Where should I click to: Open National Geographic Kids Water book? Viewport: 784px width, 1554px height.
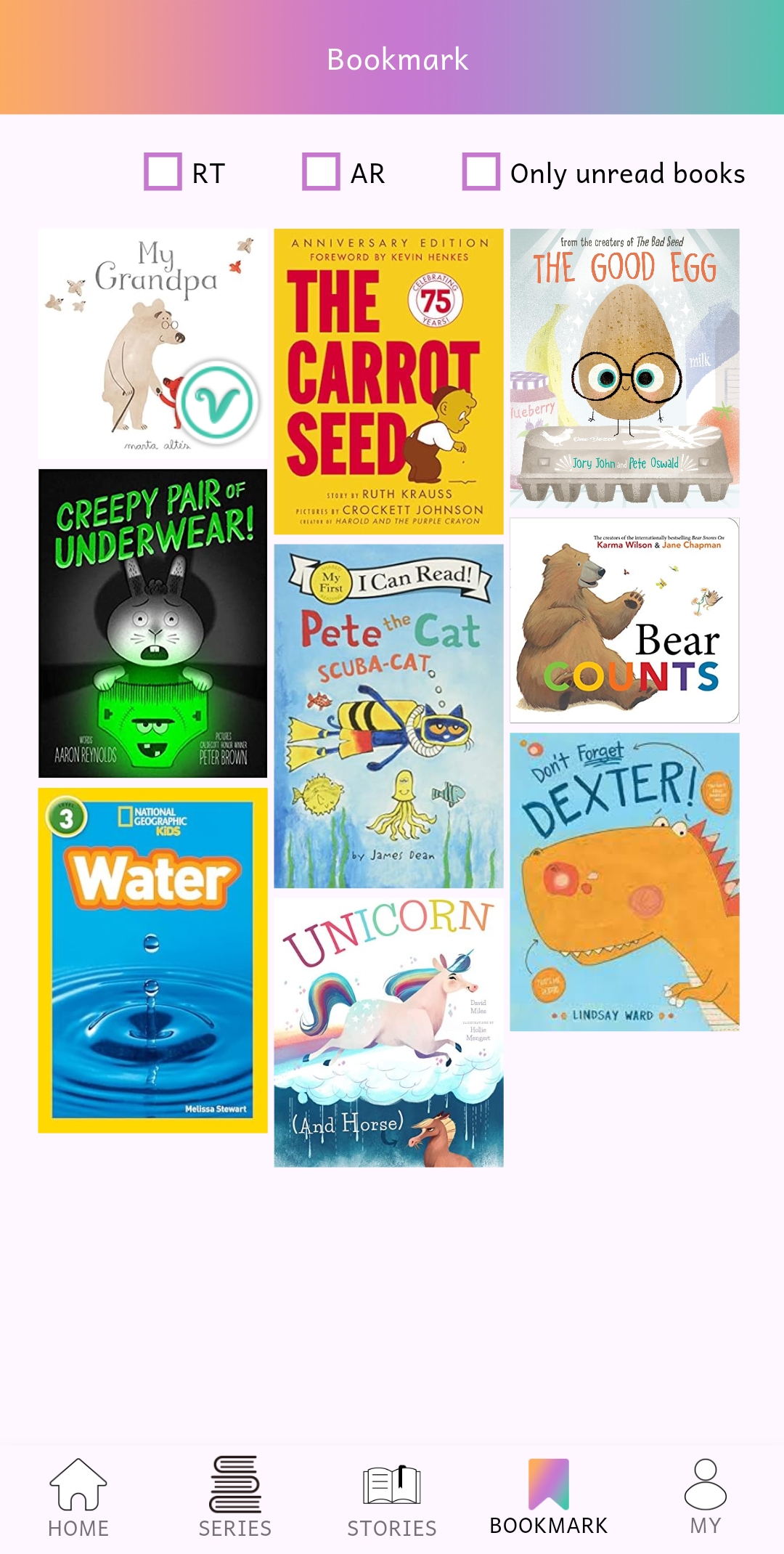coord(152,960)
